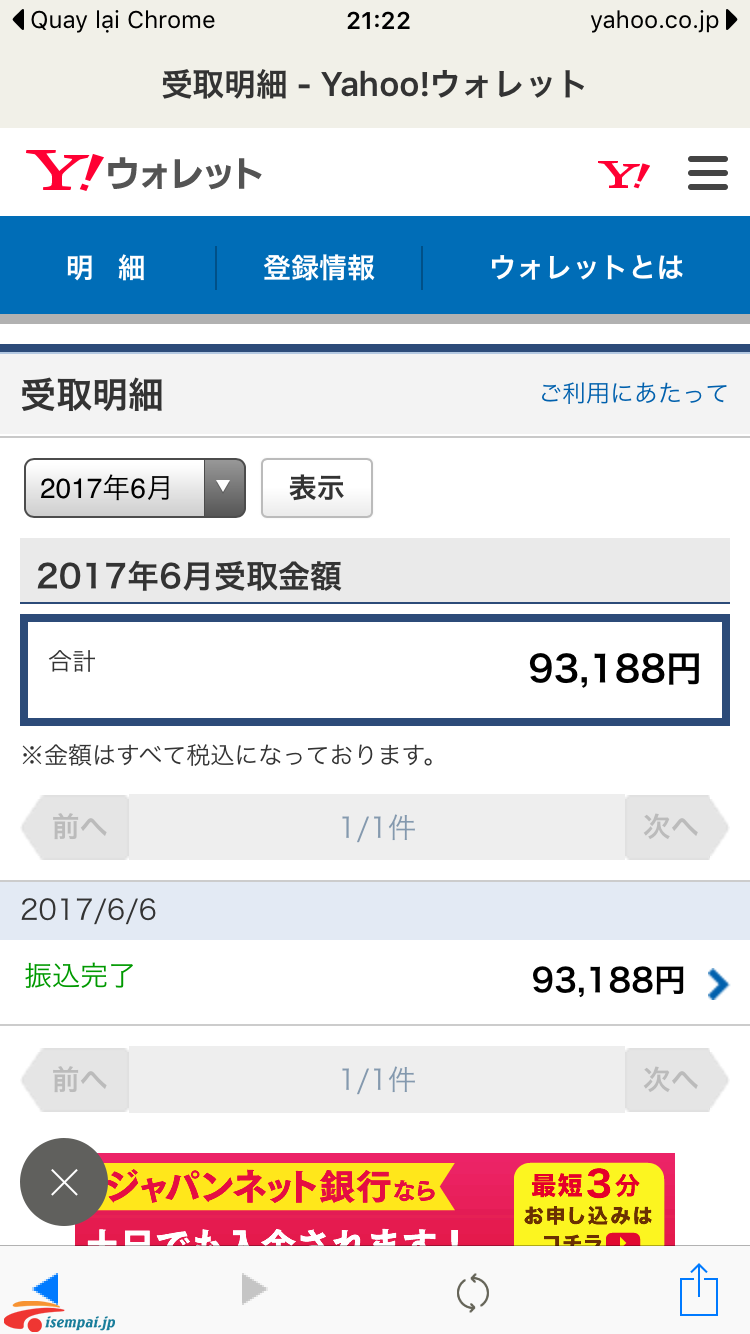This screenshot has width=750, height=1334.
Task: Return to Chrome via Quay lại Chrome
Action: click(x=113, y=20)
